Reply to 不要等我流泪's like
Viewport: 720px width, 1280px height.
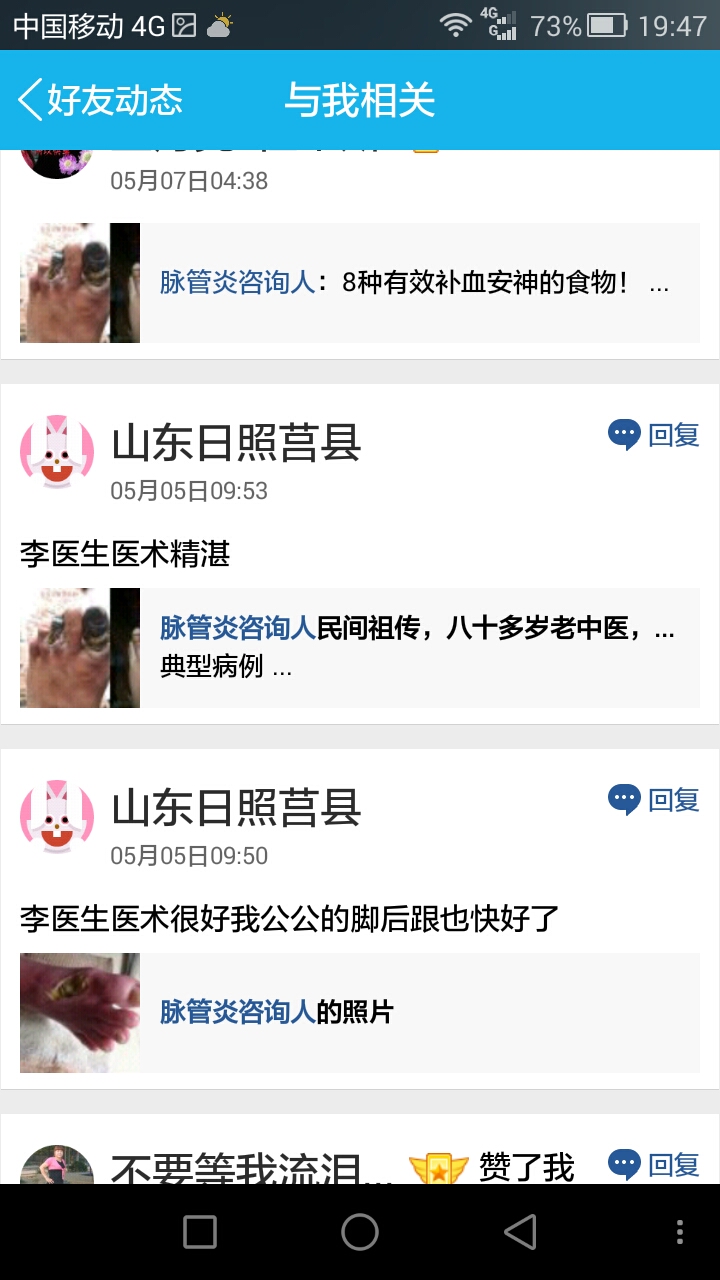point(654,1165)
